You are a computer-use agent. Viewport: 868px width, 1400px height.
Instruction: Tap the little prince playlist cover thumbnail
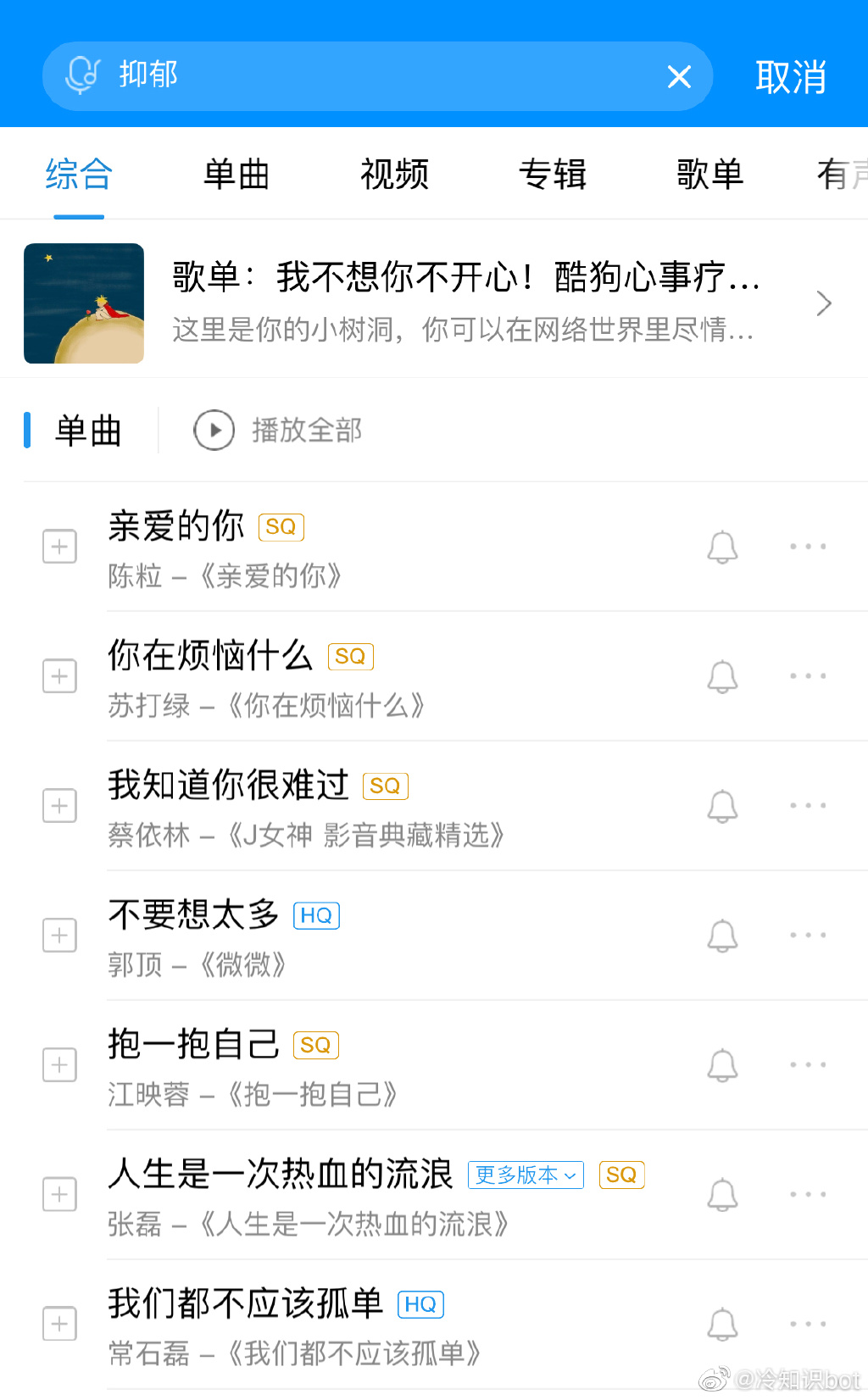click(x=83, y=303)
